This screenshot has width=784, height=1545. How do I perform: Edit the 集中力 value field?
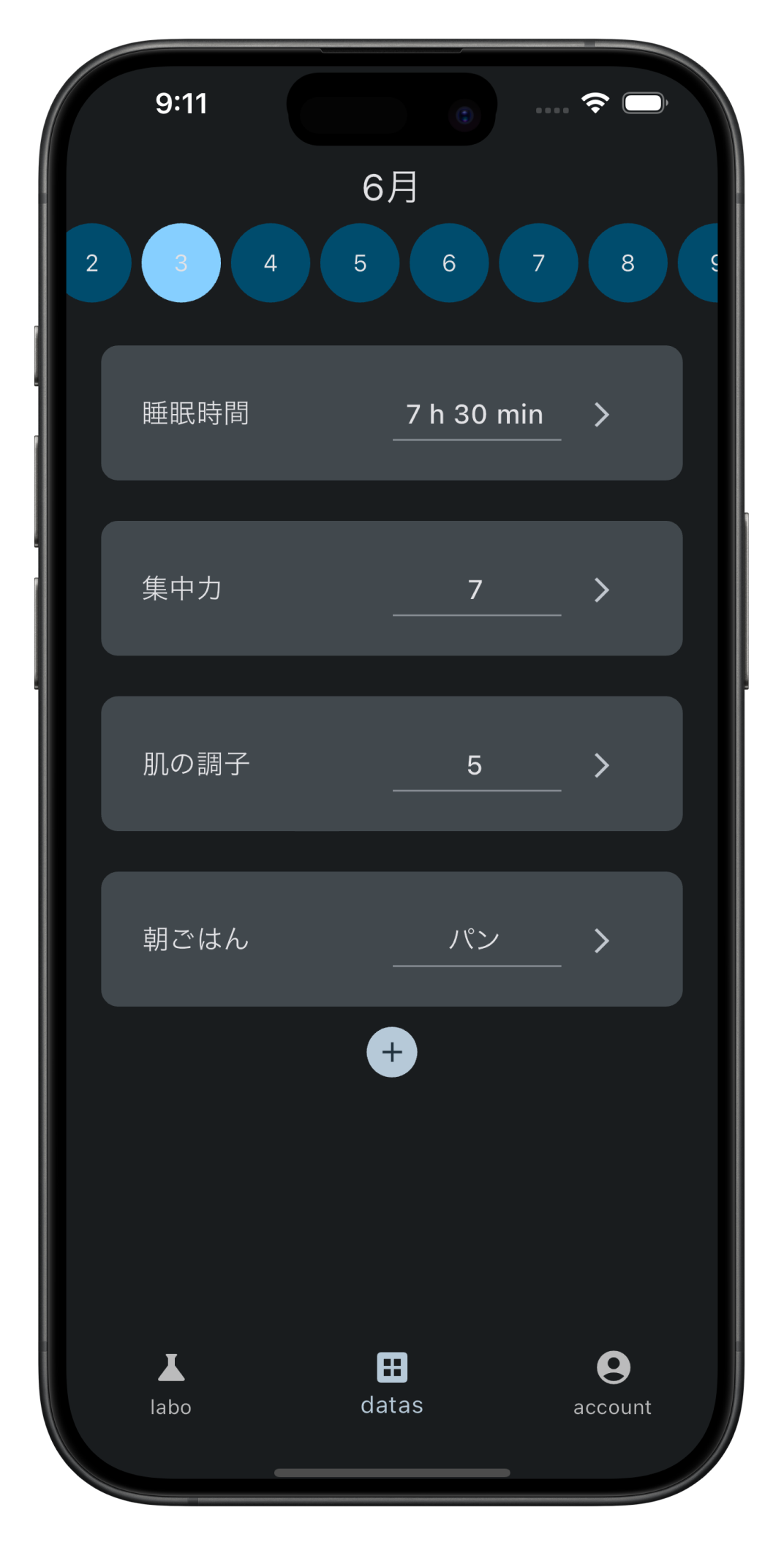coord(476,590)
